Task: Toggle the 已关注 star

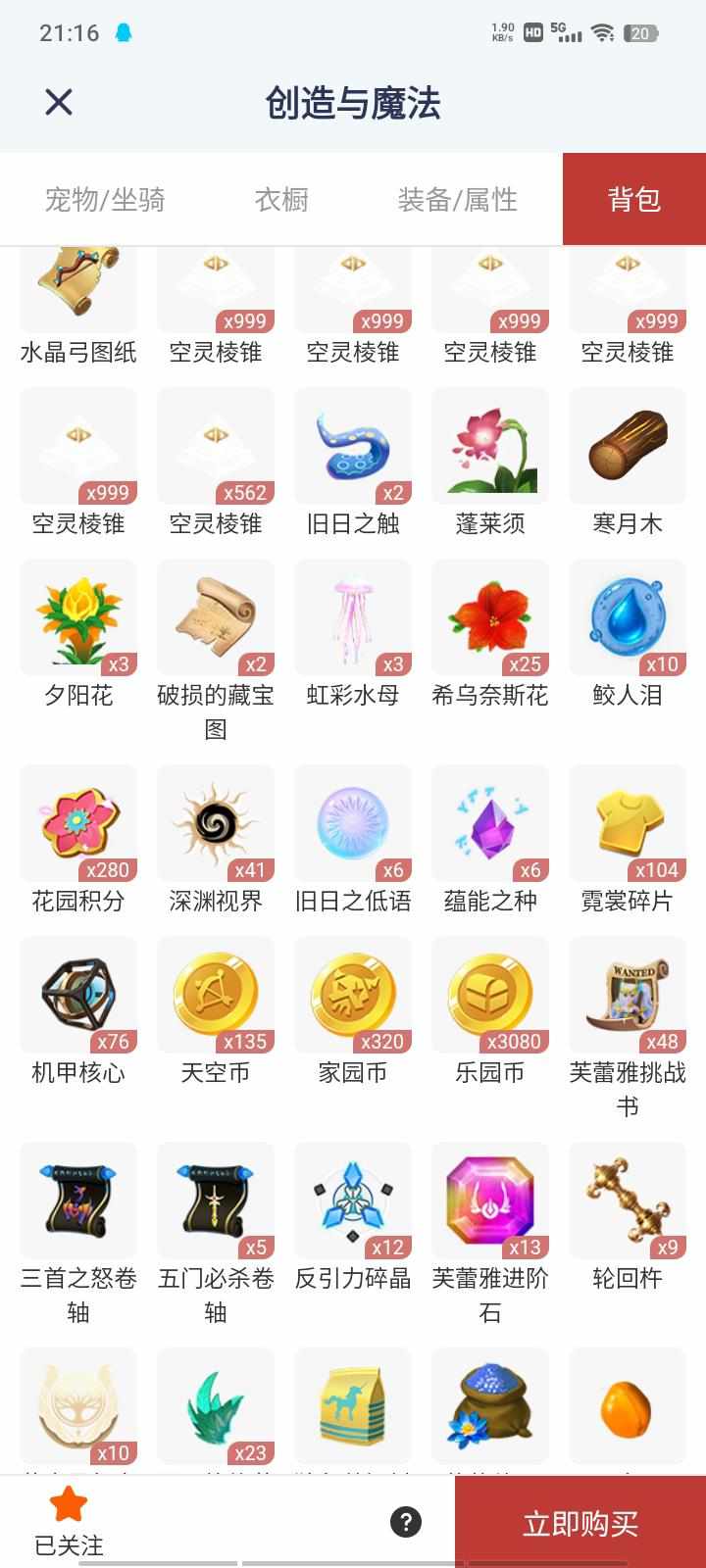Action: coord(69,1505)
